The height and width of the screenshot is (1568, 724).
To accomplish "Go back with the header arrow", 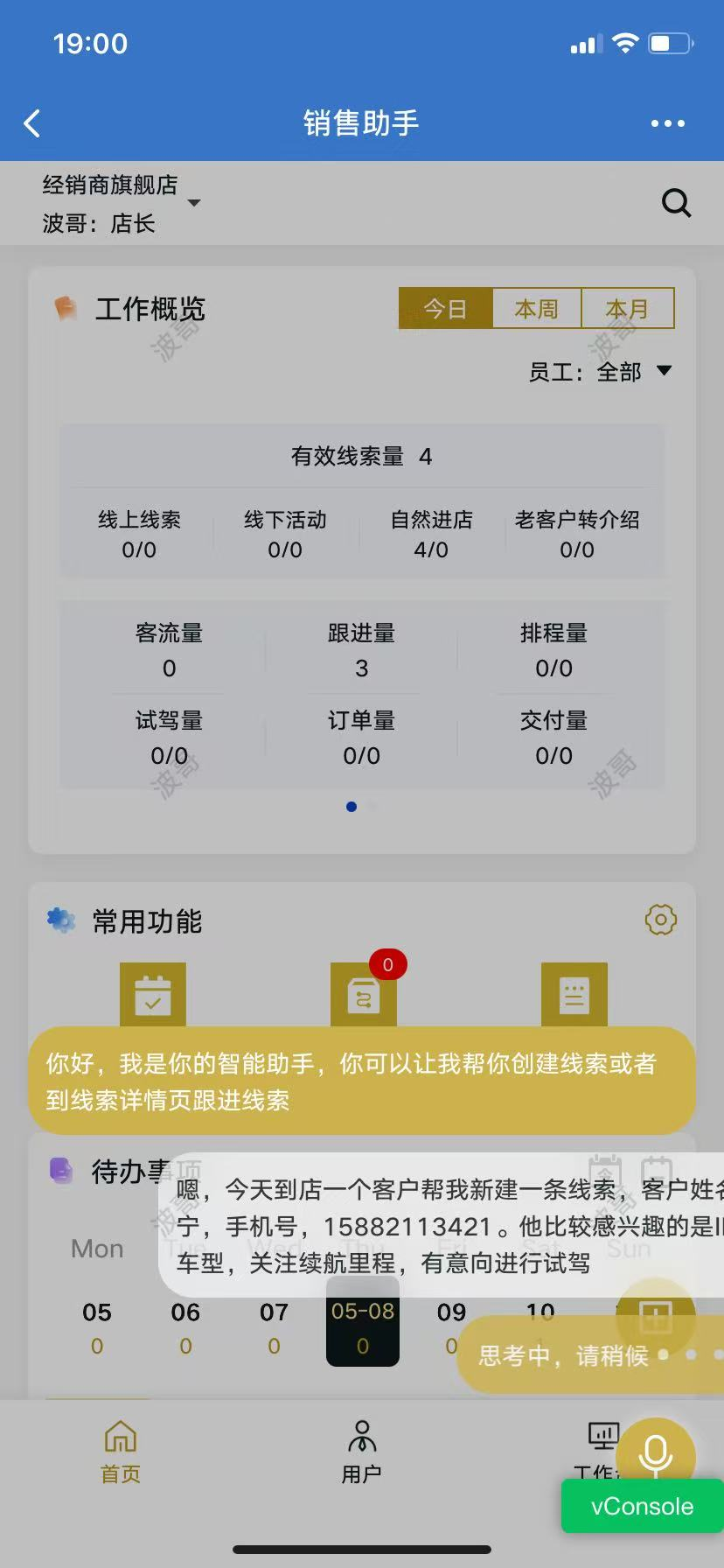I will [x=32, y=123].
